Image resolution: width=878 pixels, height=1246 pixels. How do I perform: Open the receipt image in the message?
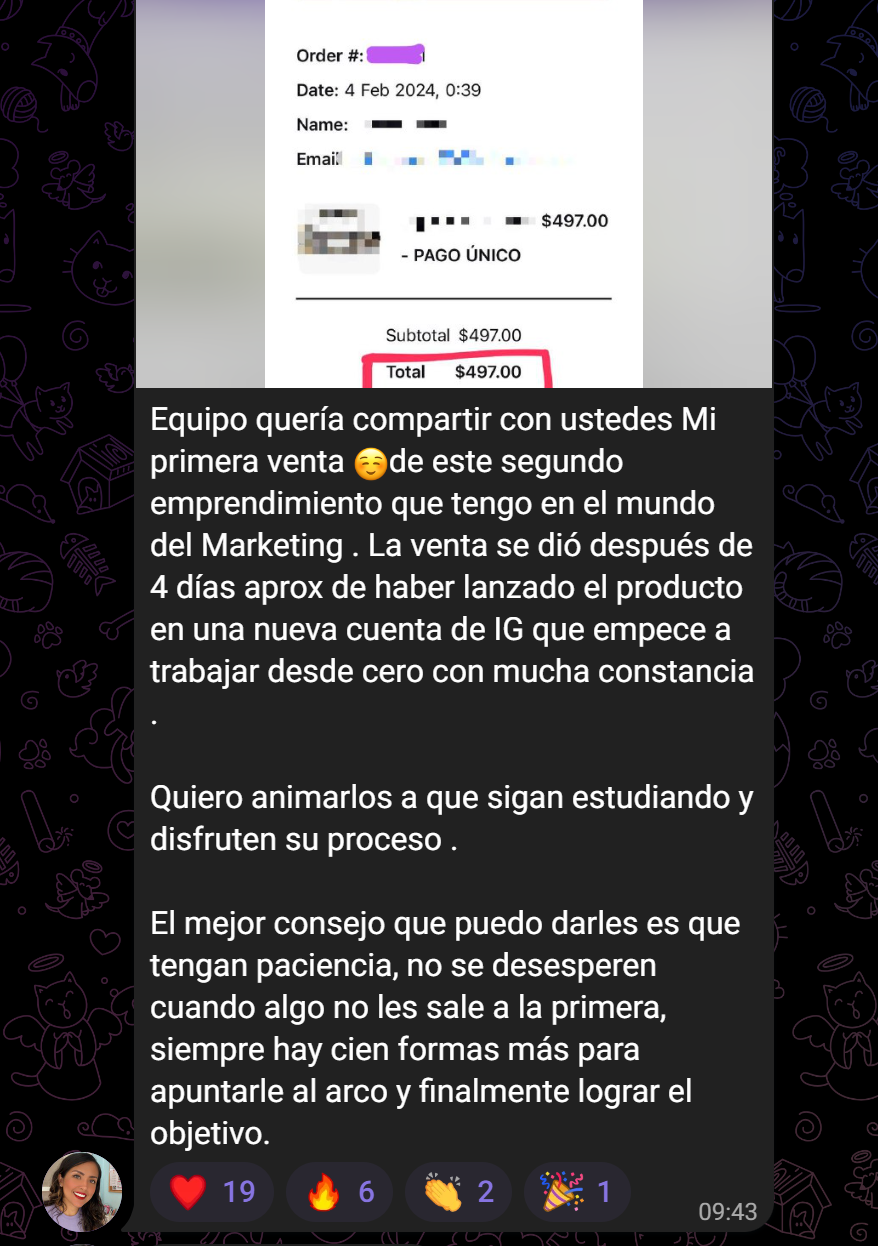coord(453,193)
